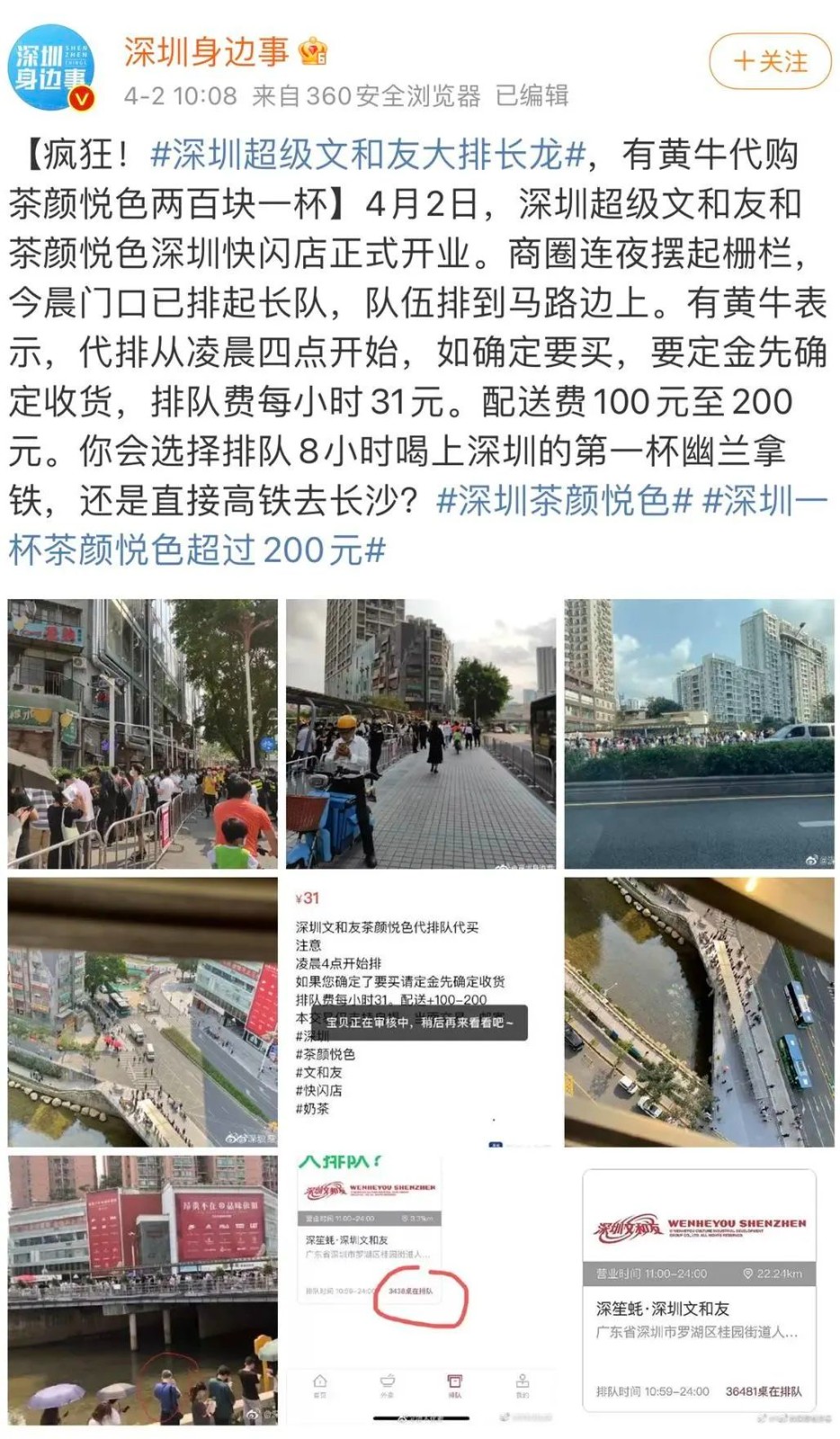Open the photo of the scooter rider on the sidewalk

[421, 734]
